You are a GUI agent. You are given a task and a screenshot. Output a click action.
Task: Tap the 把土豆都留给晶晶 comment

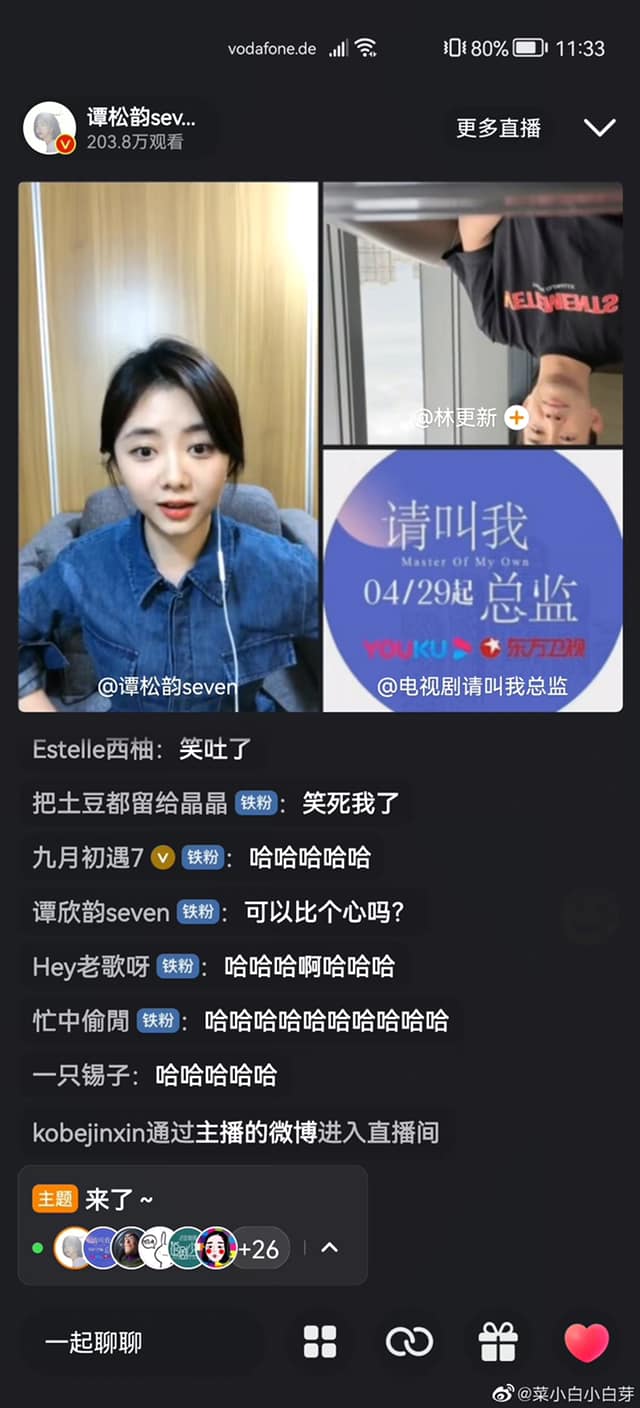pos(216,802)
